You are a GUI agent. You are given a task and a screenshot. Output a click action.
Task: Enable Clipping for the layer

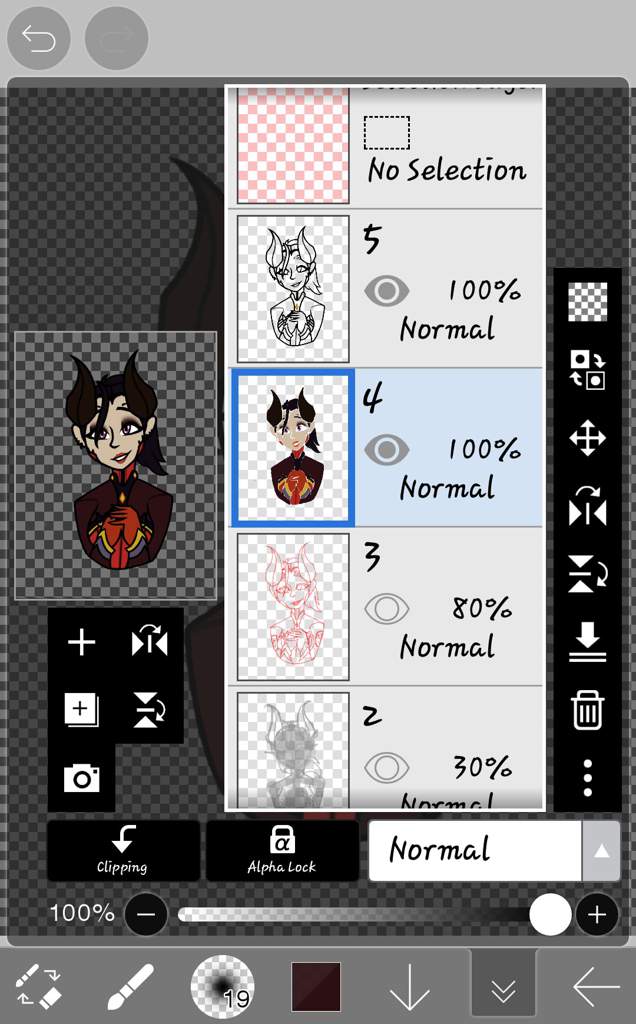coord(123,851)
